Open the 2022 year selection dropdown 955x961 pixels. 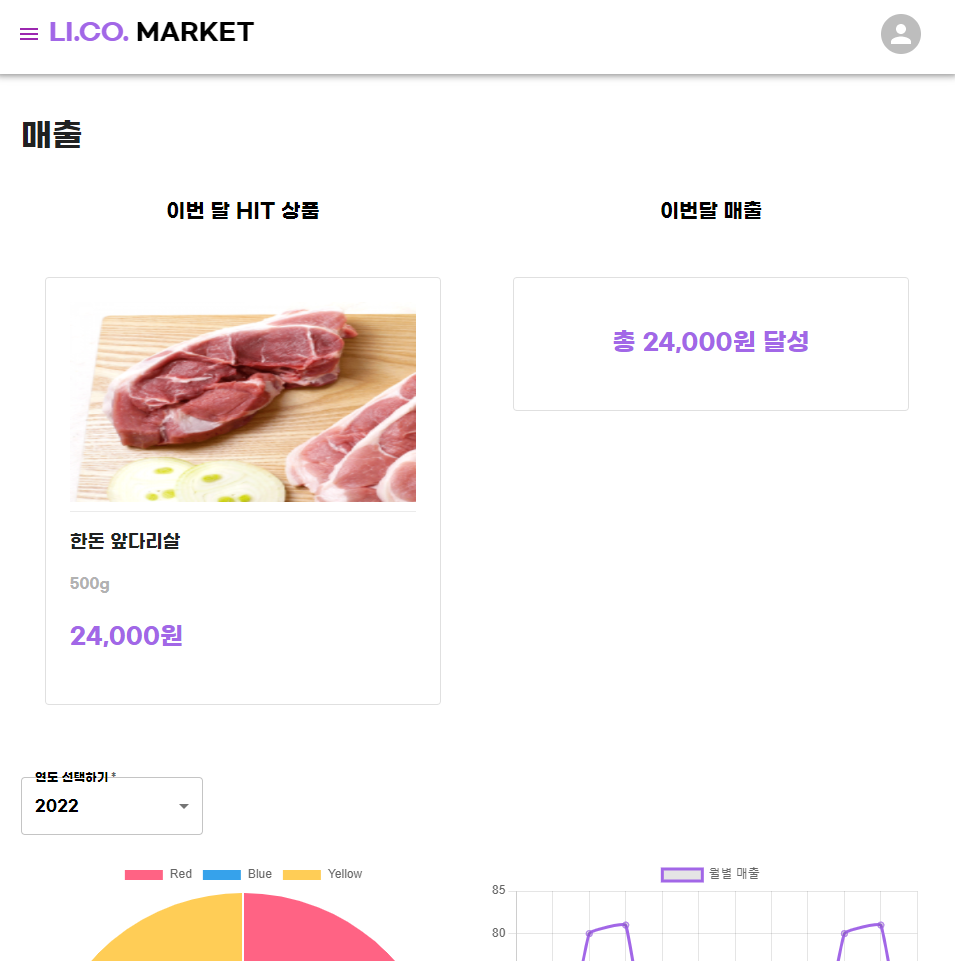(111, 805)
